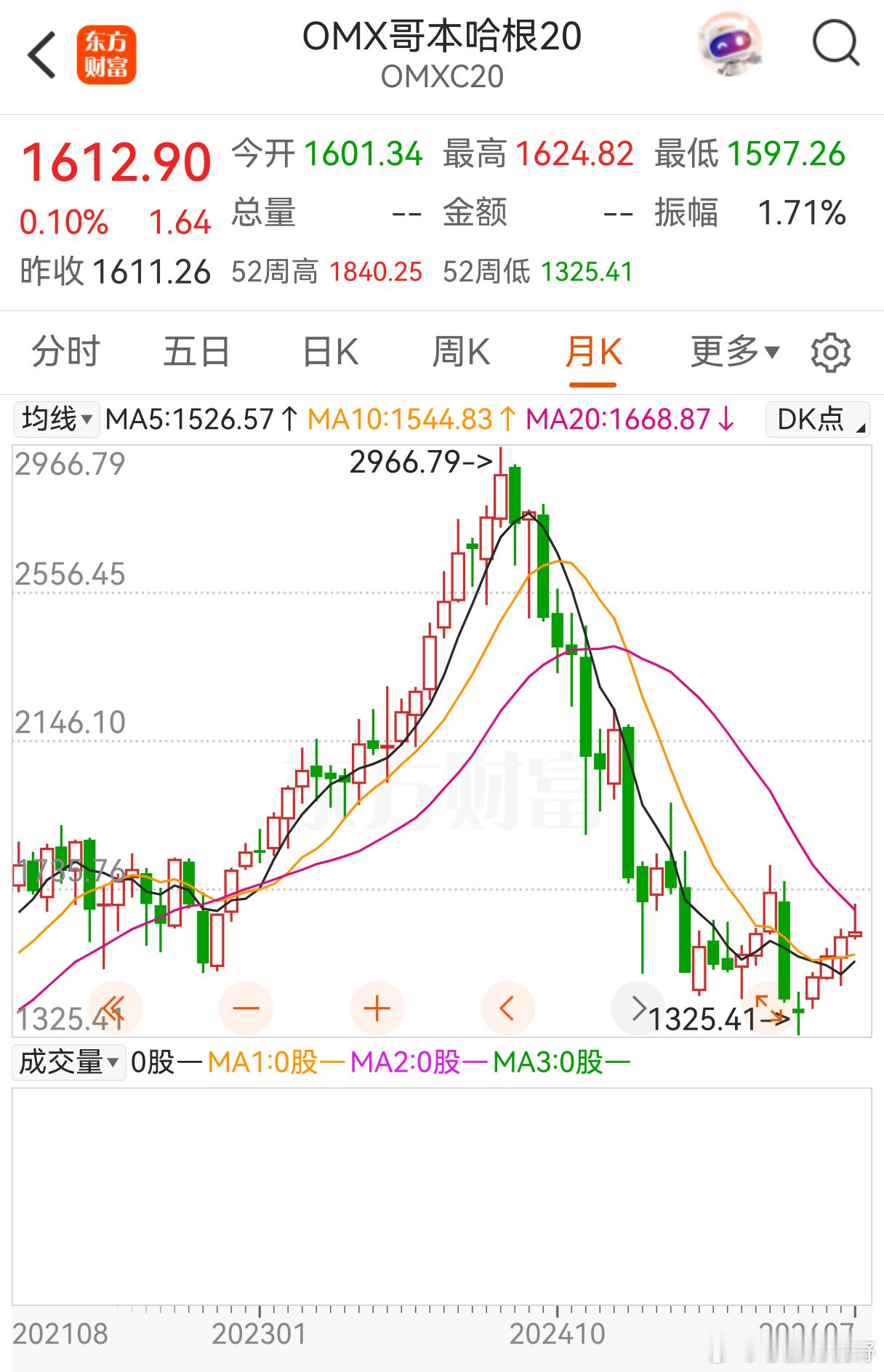Open chart settings gear icon

(830, 353)
